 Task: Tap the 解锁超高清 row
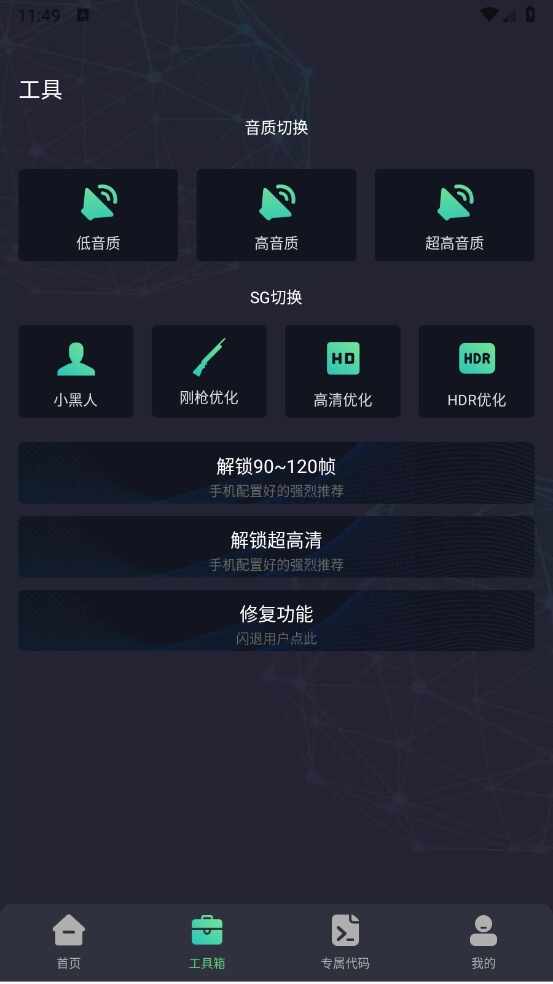click(276, 547)
